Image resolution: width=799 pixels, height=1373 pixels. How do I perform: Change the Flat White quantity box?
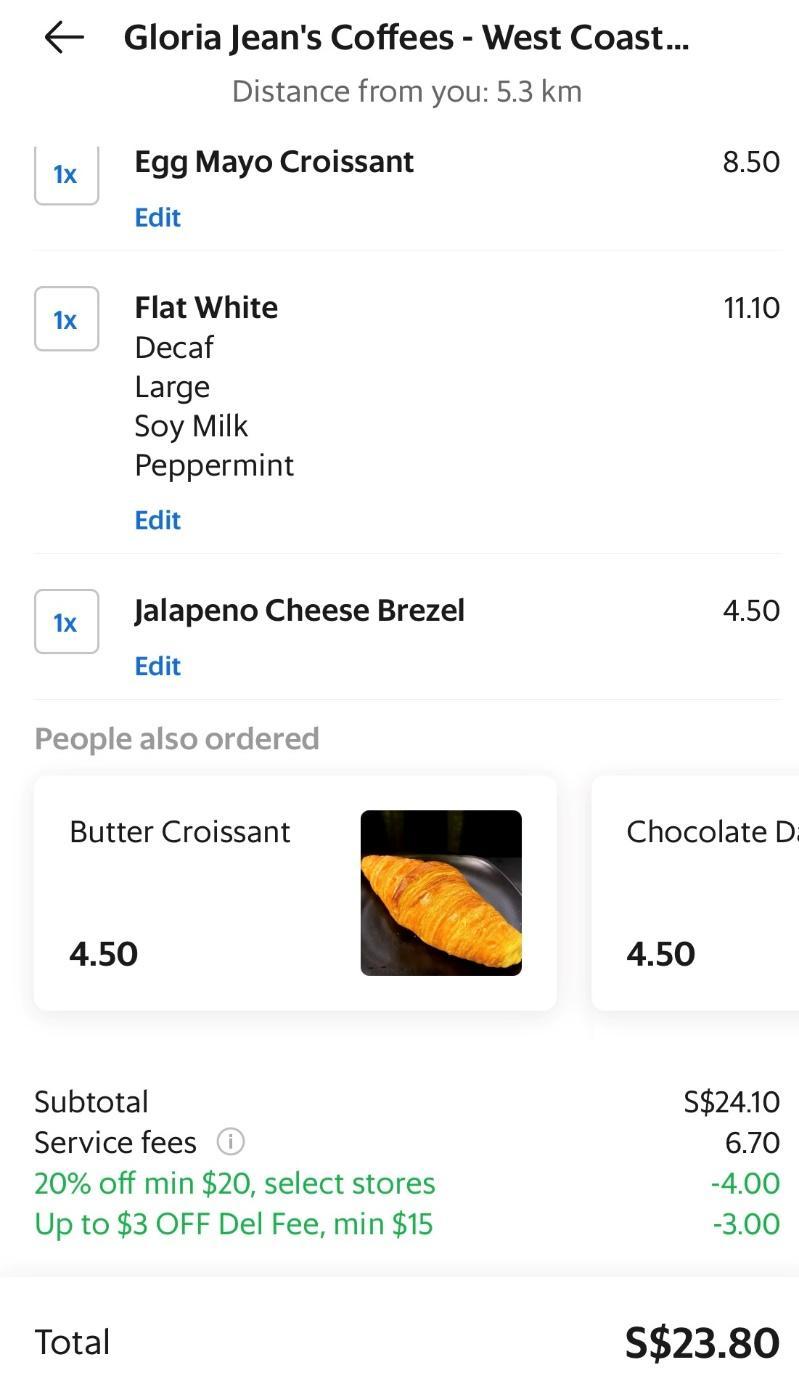tap(66, 319)
